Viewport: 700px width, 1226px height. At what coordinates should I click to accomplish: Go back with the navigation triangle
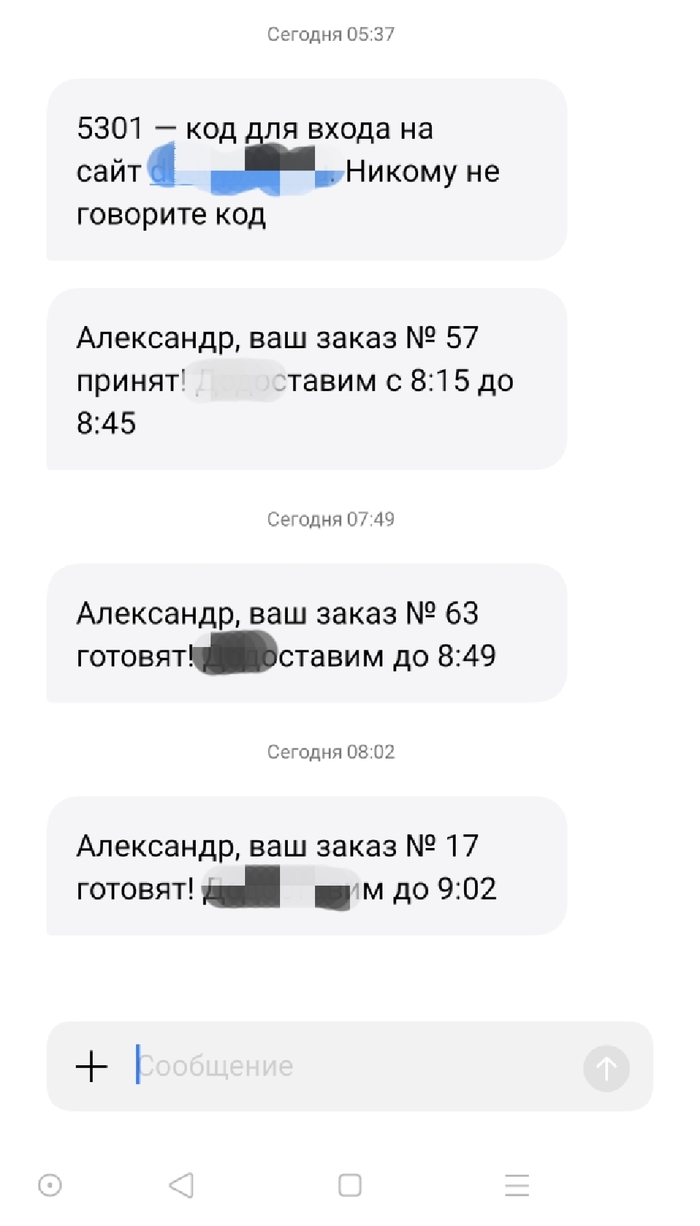pos(181,1186)
